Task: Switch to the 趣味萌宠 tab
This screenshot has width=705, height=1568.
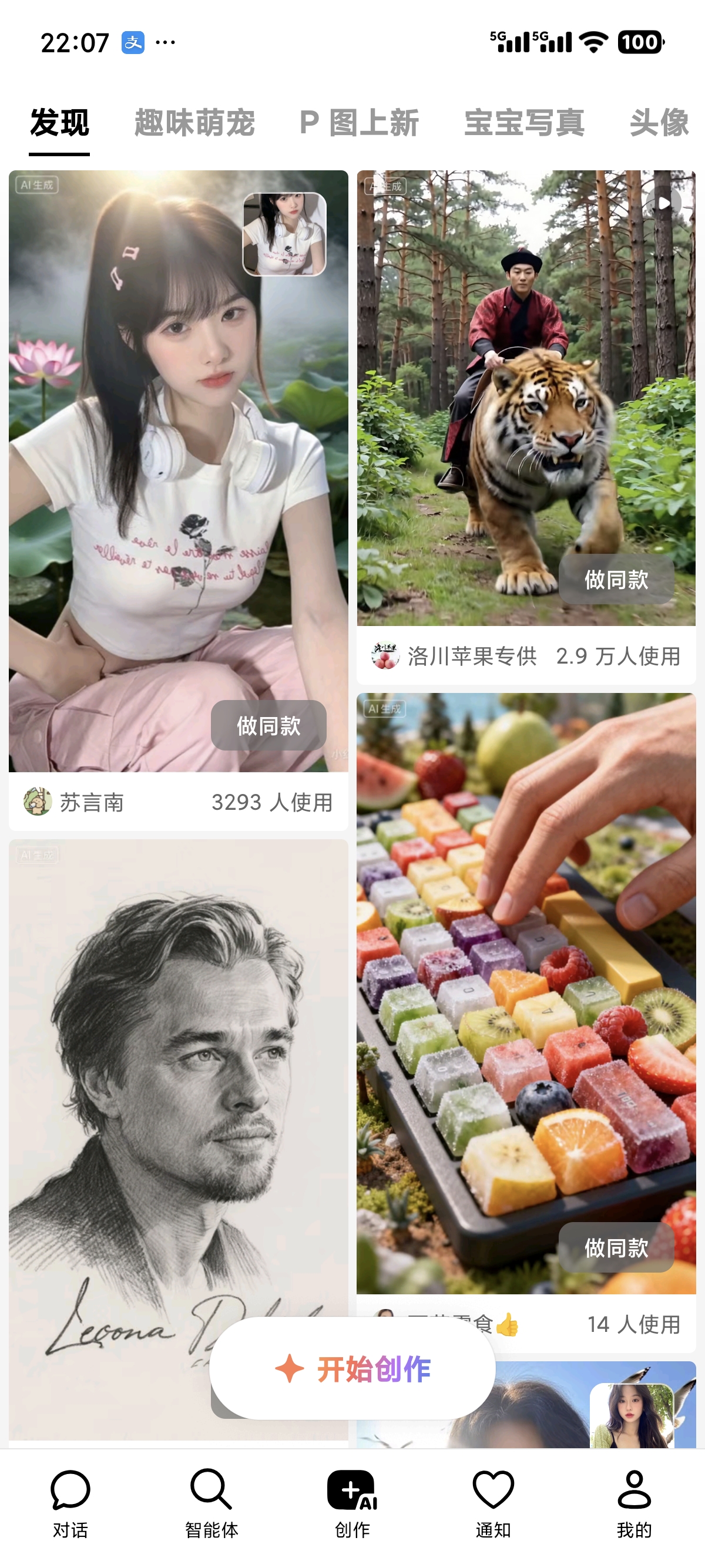Action: pos(194,122)
